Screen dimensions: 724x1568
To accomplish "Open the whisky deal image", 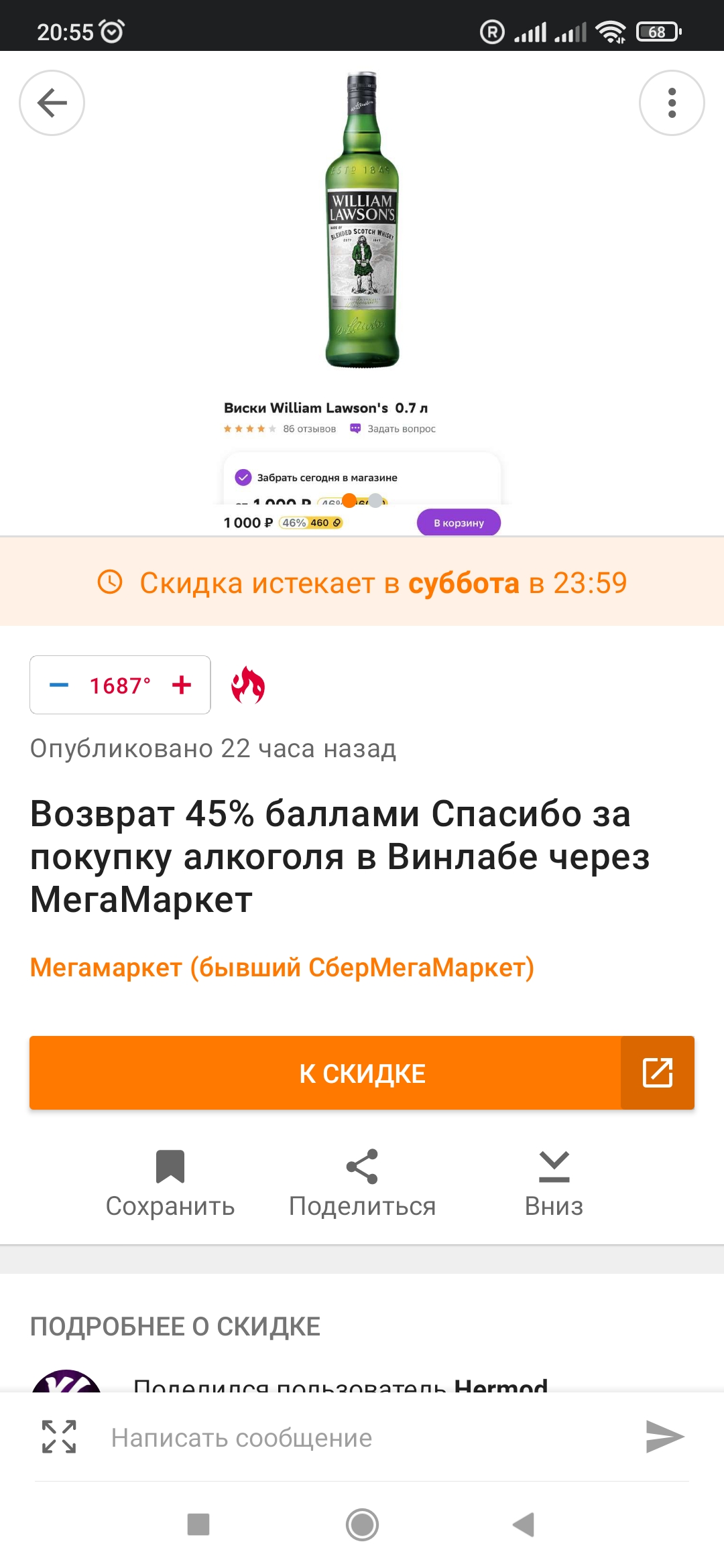I will click(362, 295).
